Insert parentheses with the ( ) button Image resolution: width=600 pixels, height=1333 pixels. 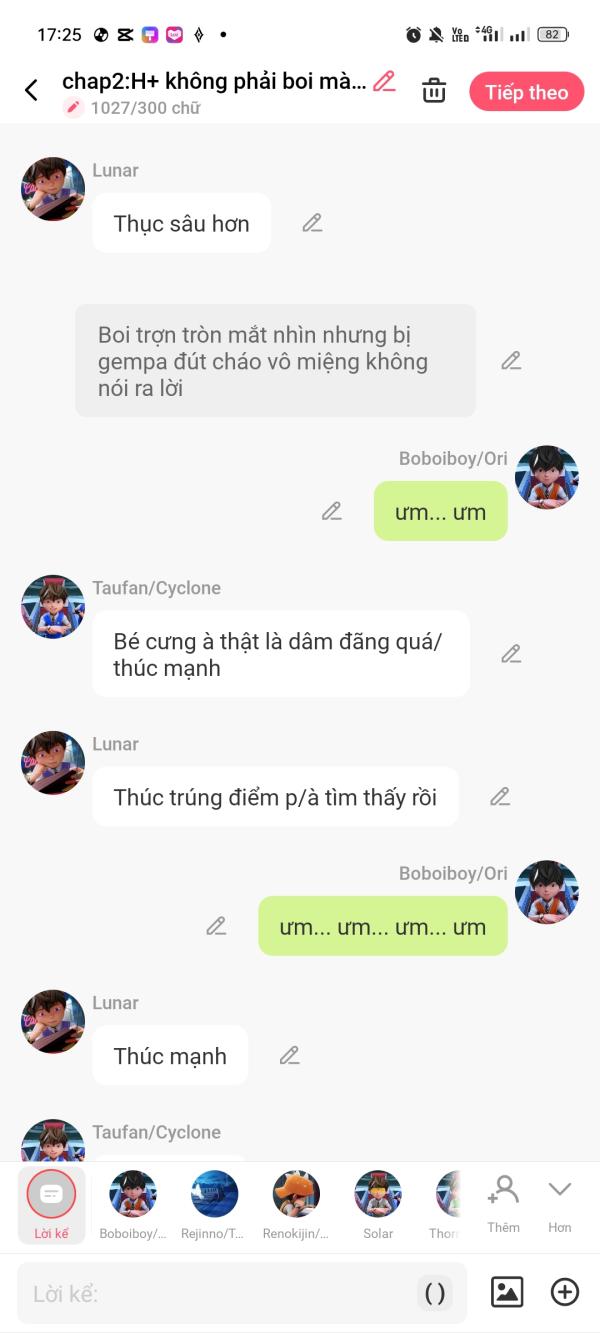pyautogui.click(x=435, y=1294)
